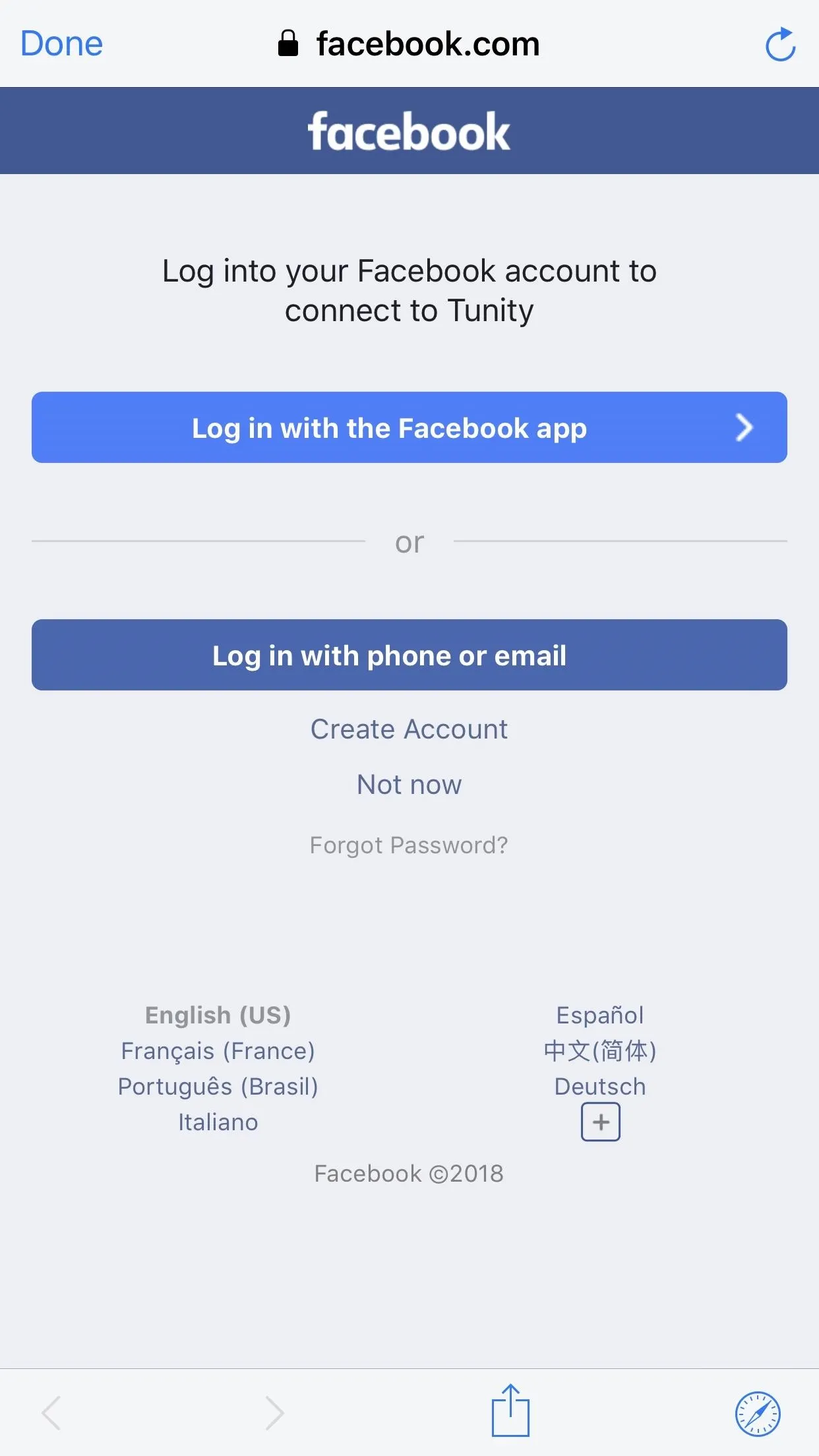Viewport: 819px width, 1456px height.
Task: Open Forgot Password? link
Action: [409, 845]
